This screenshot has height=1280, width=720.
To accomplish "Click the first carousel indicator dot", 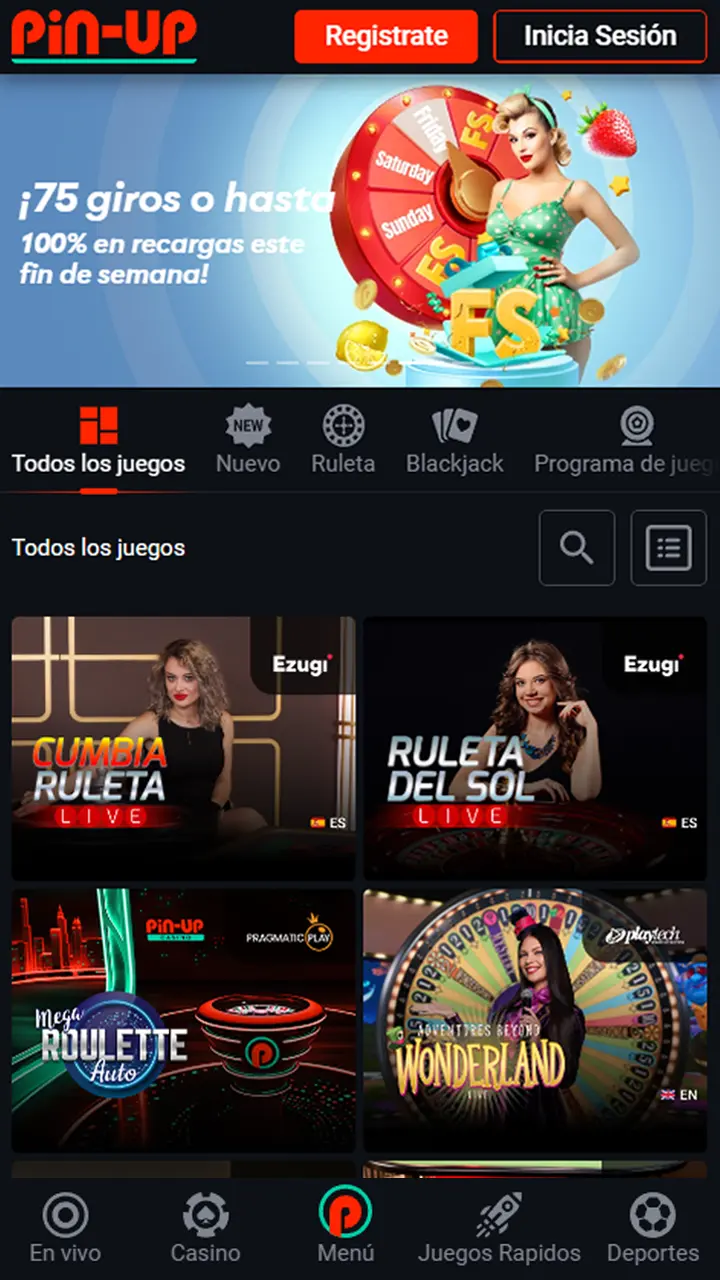I will [x=256, y=362].
